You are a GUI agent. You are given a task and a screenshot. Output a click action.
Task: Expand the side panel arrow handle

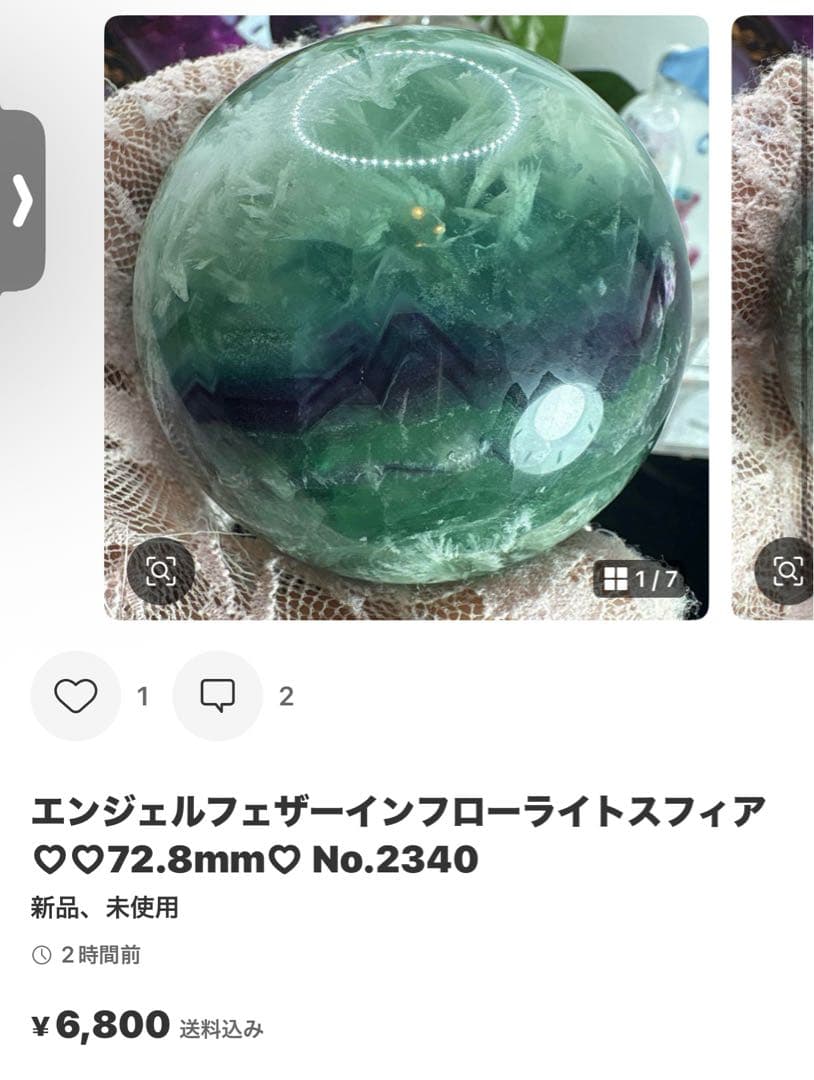coord(22,200)
